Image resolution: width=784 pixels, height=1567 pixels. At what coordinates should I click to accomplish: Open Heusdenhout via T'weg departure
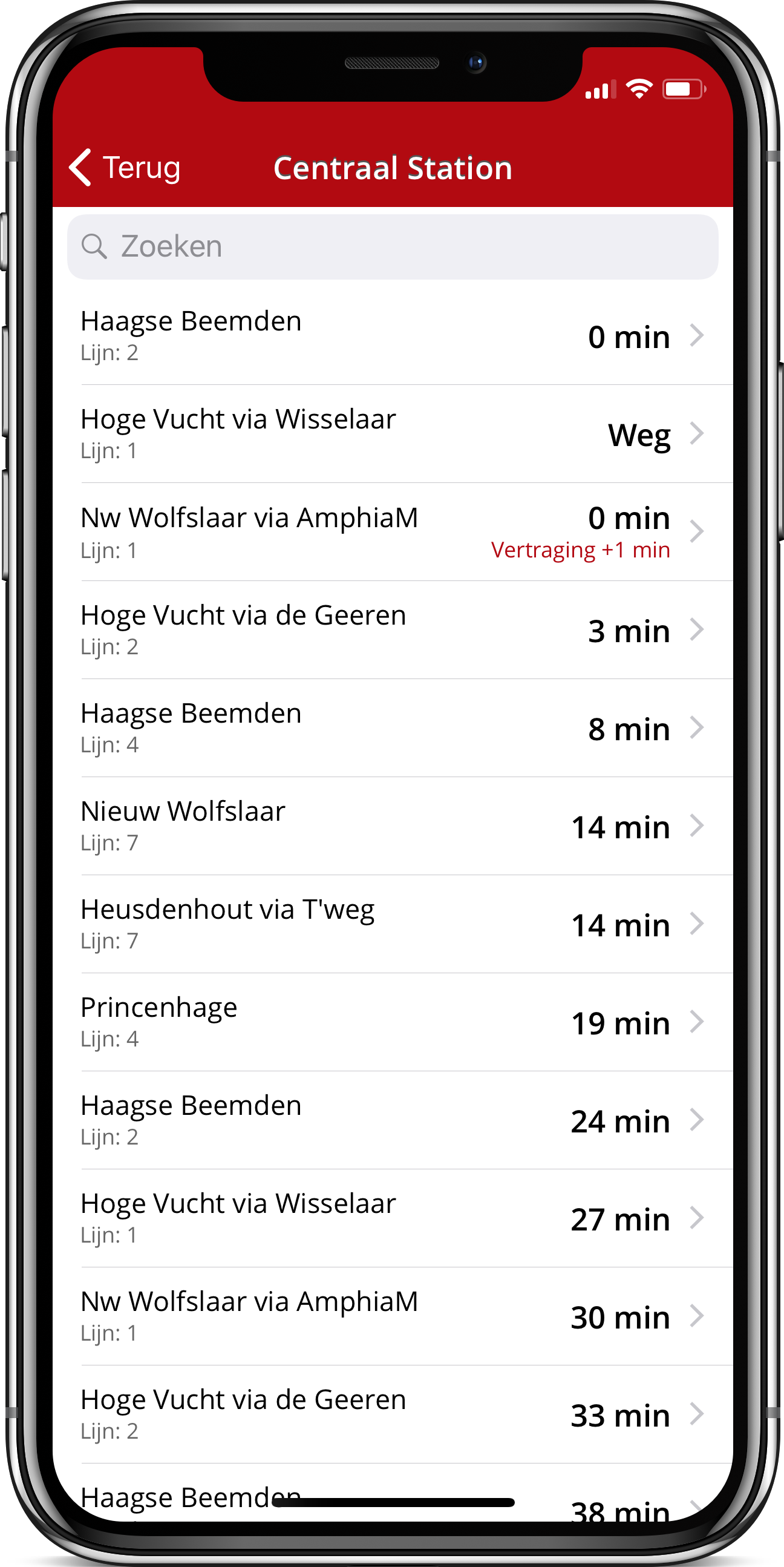(x=393, y=924)
